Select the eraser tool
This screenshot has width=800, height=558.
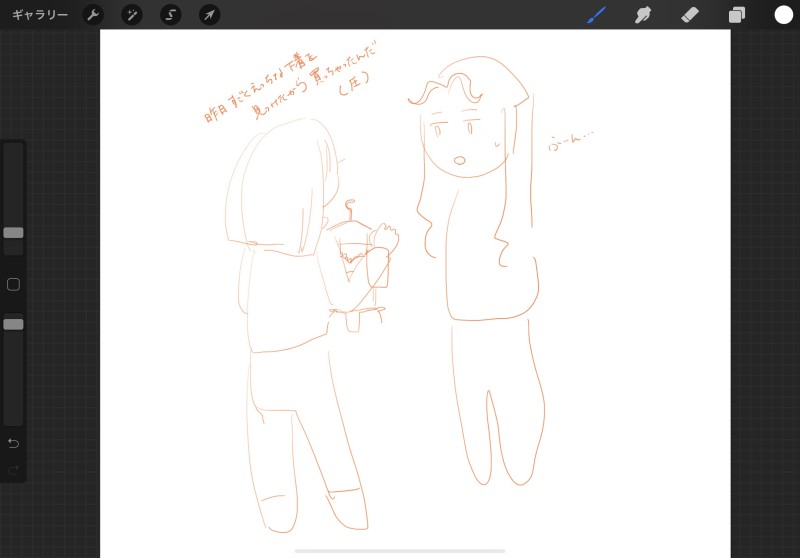(x=690, y=15)
